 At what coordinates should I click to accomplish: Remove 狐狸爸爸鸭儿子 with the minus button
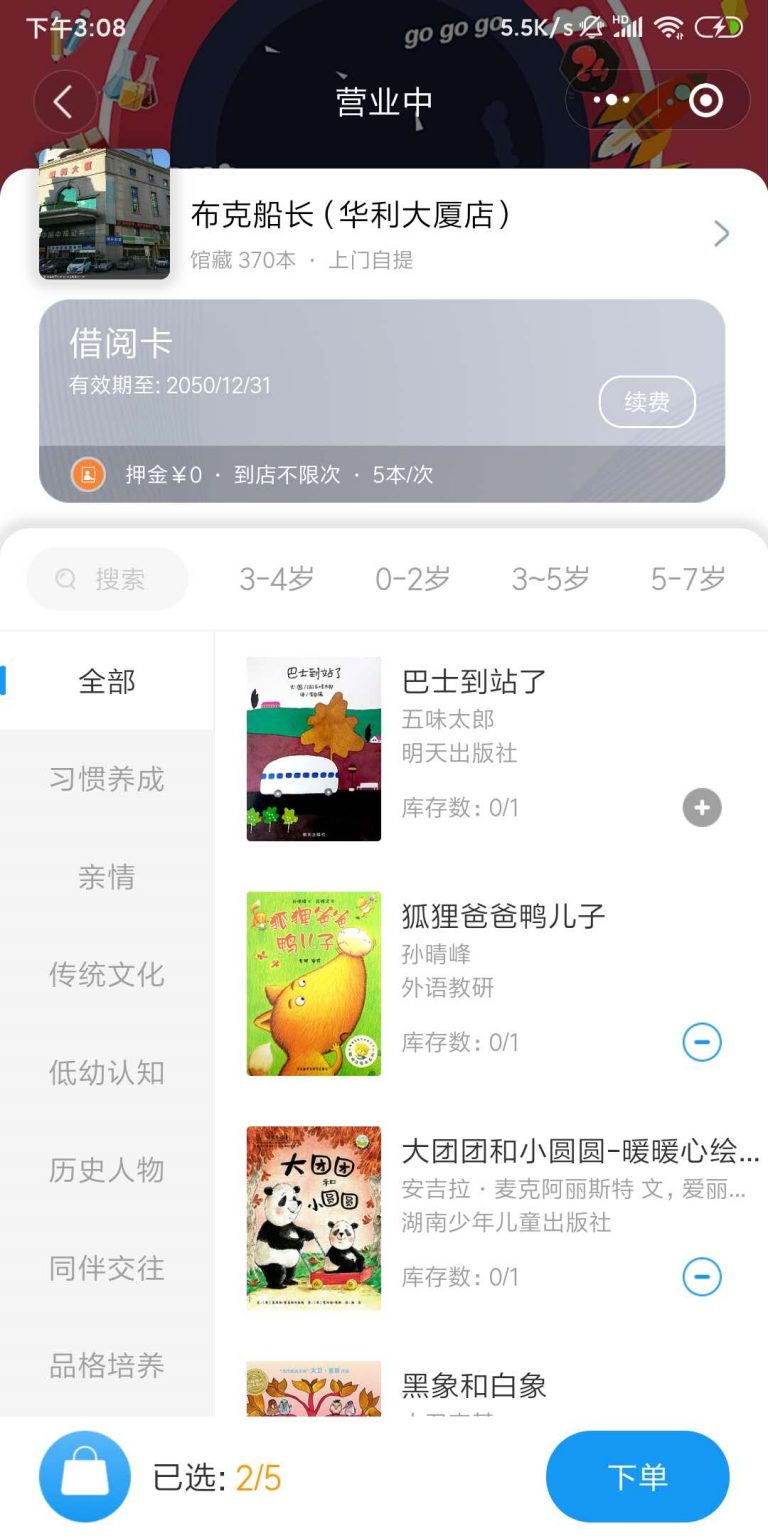(x=701, y=1041)
